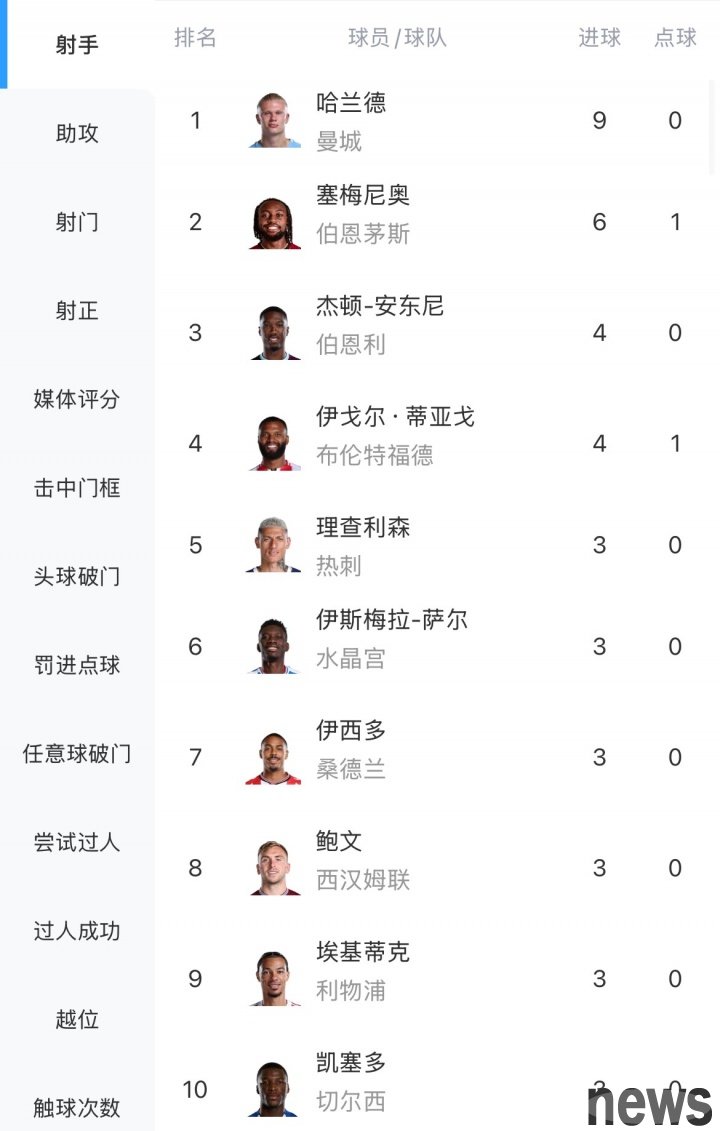Select the 罚进点球 category
Image resolution: width=720 pixels, height=1131 pixels.
click(77, 665)
